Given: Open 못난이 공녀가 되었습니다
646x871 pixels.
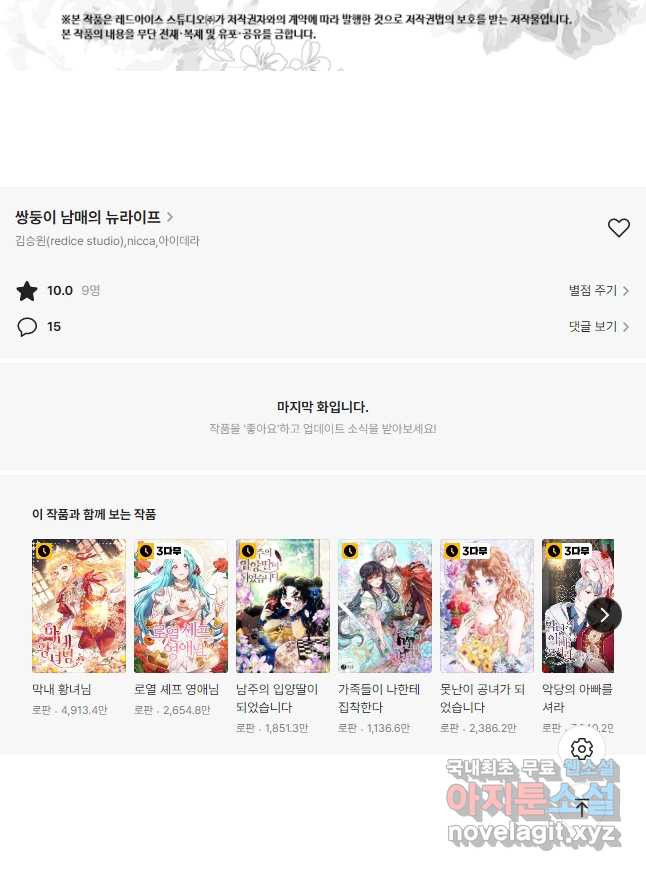Looking at the screenshot, I should (x=487, y=607).
